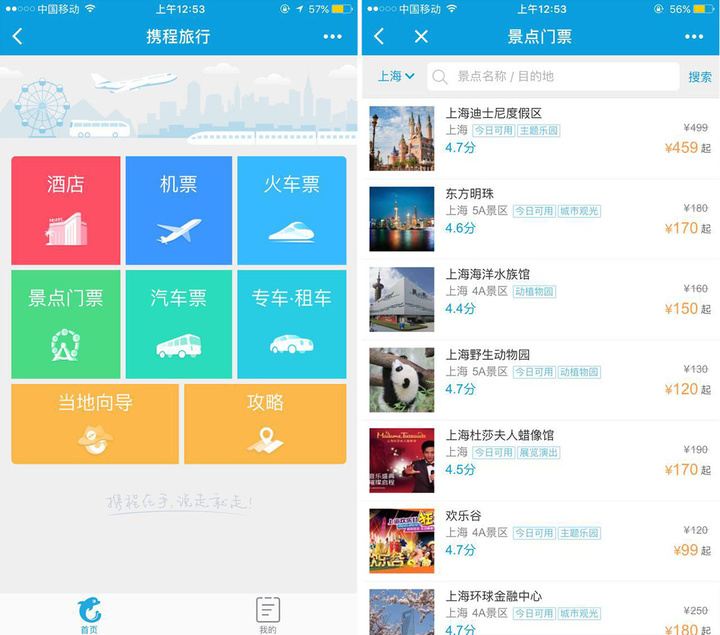The width and height of the screenshot is (720, 635).
Task: Expand the 上海 city dropdown
Action: [x=395, y=76]
